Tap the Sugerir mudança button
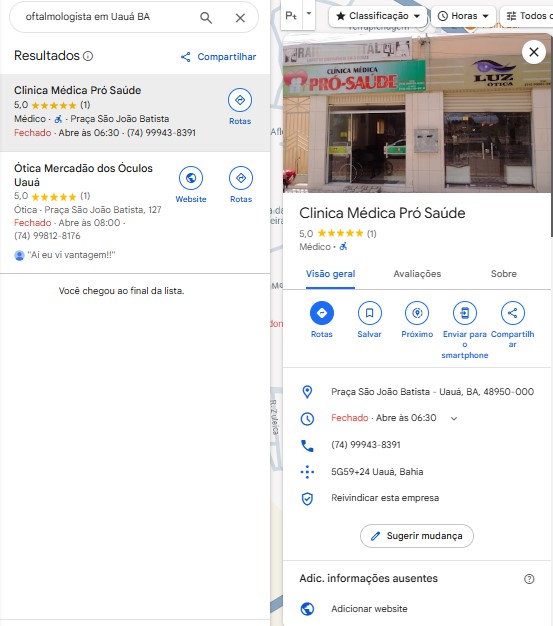 (417, 536)
